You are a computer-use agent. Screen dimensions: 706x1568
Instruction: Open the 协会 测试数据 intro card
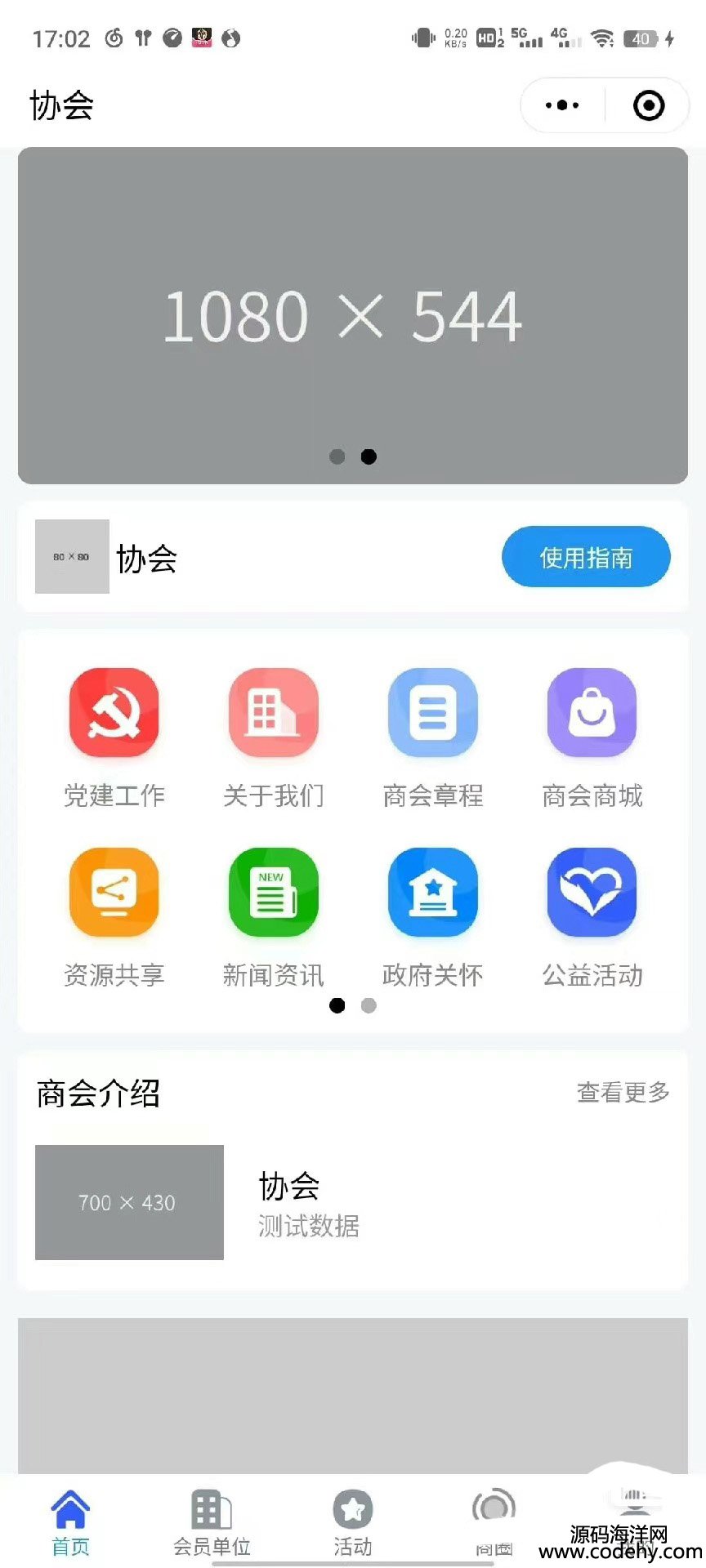pos(353,1202)
